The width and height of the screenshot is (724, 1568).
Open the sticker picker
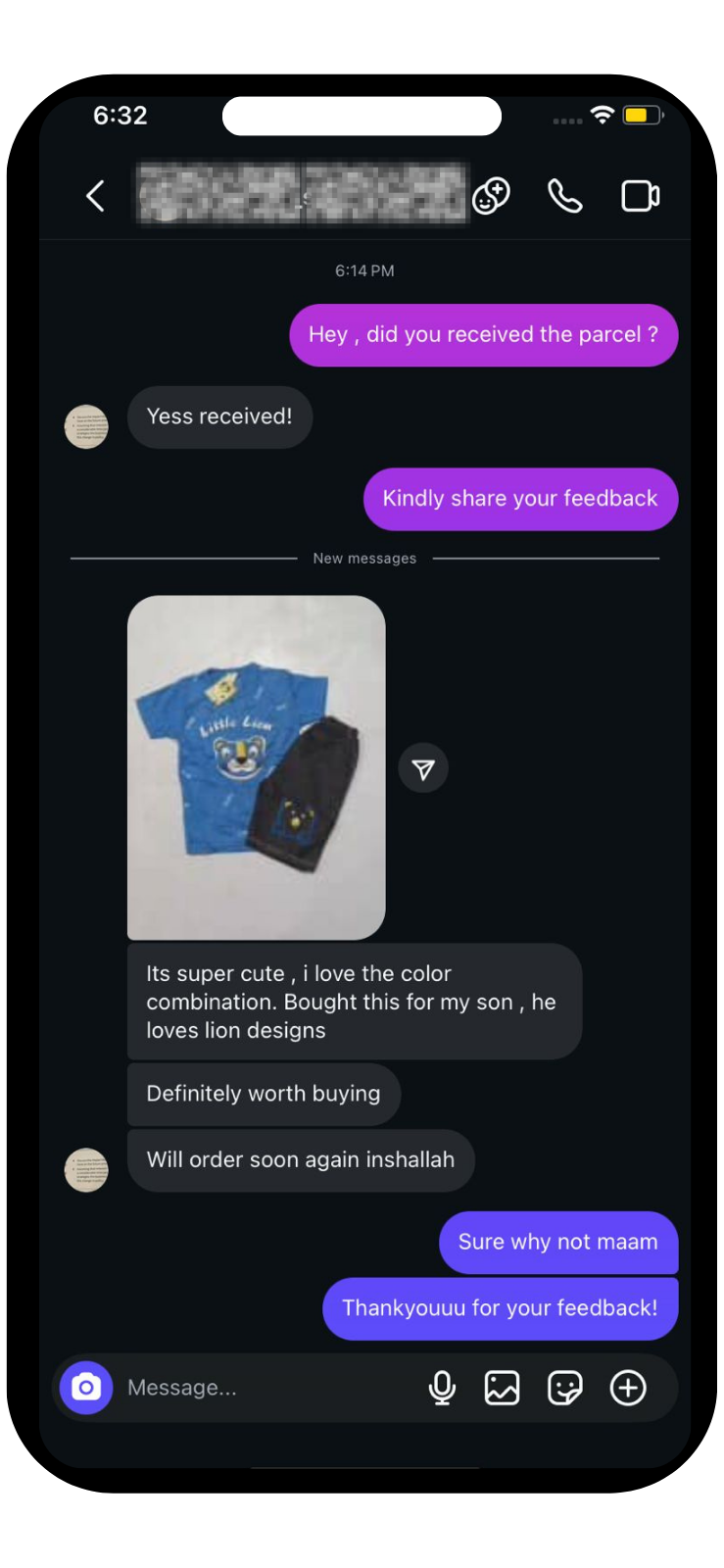[x=564, y=1388]
